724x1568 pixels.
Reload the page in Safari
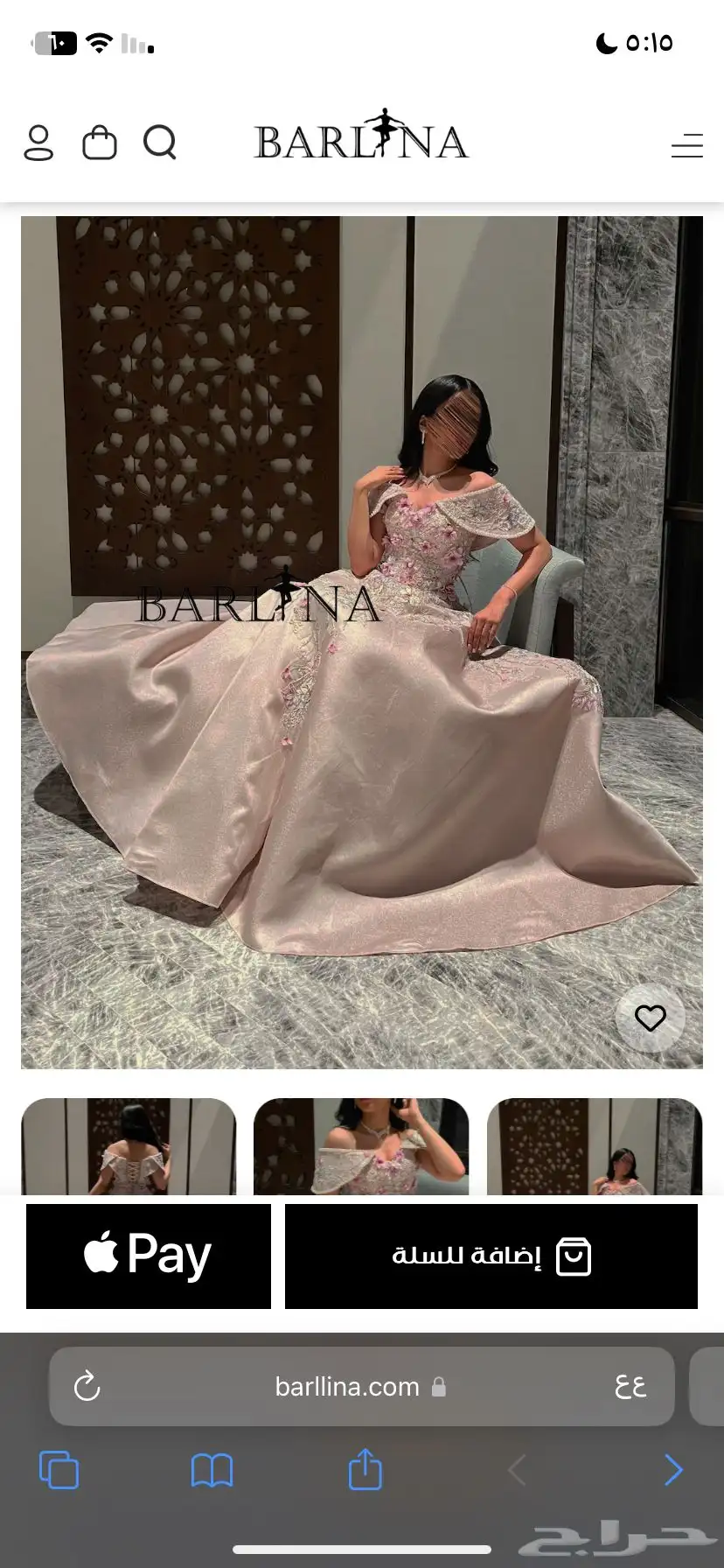[87, 1386]
